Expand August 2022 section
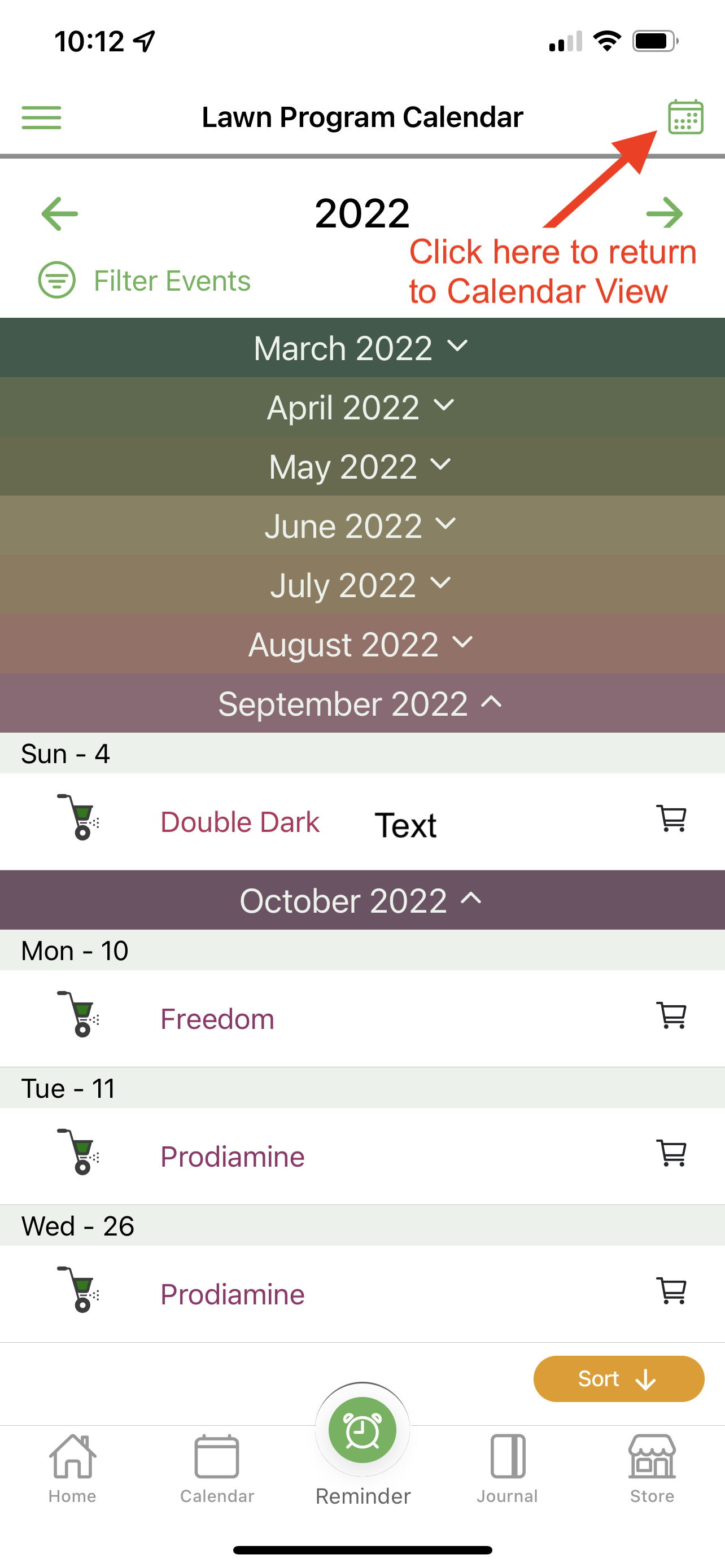Screen dimensions: 725x1568 pyautogui.click(x=362, y=644)
